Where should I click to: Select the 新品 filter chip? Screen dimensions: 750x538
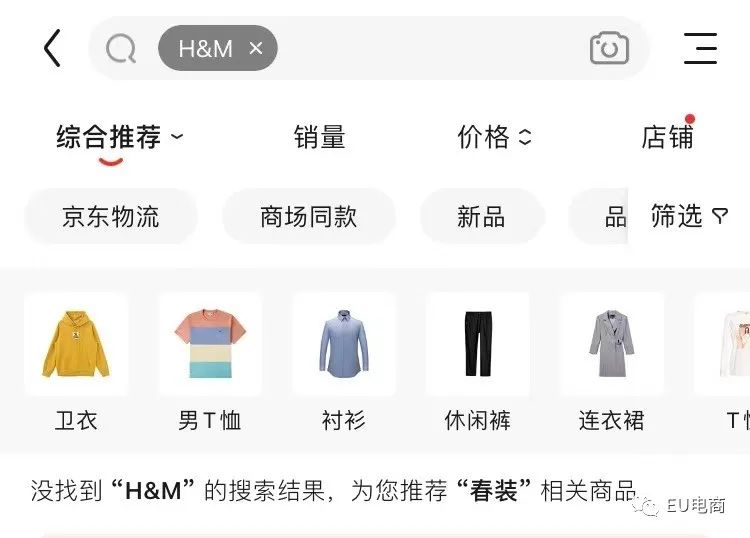point(481,216)
